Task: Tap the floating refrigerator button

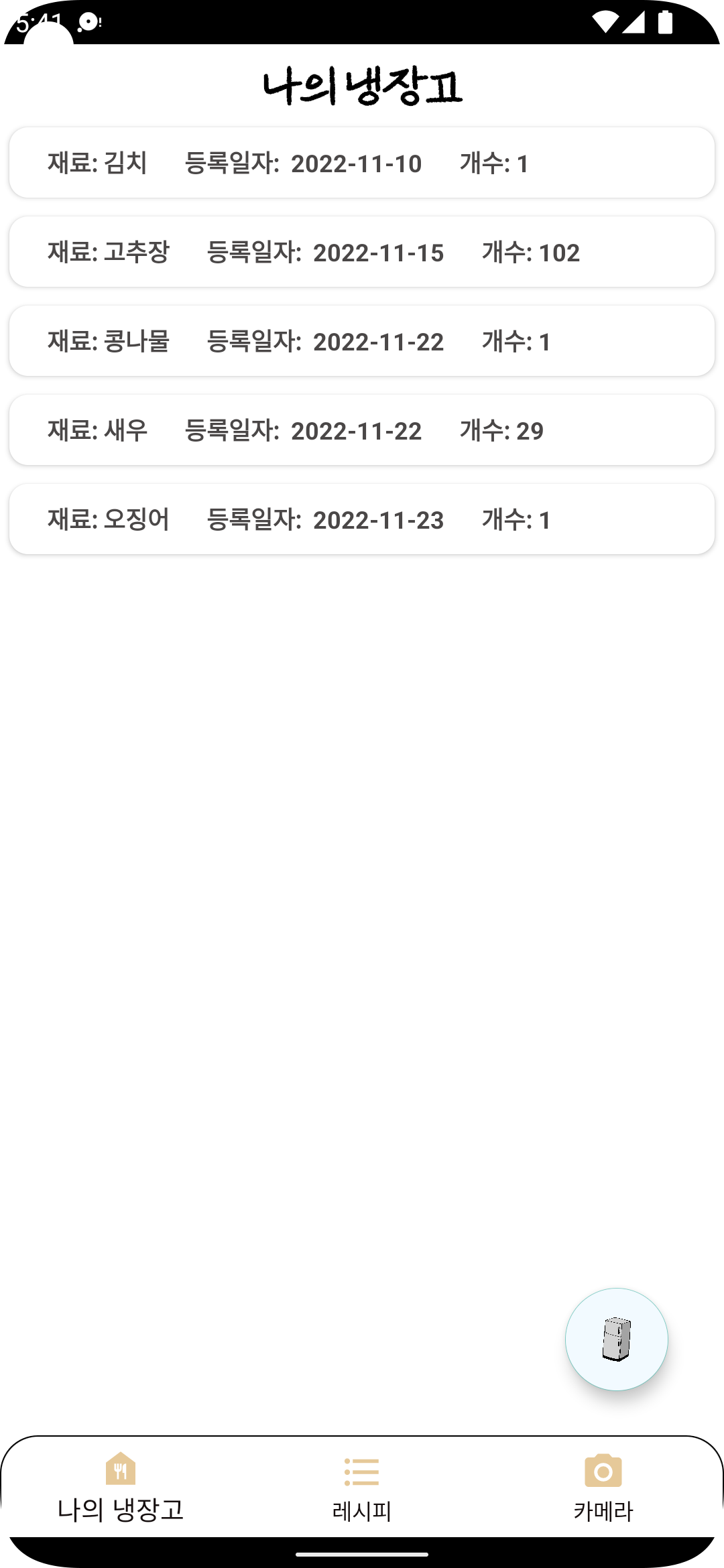Action: 616,1339
